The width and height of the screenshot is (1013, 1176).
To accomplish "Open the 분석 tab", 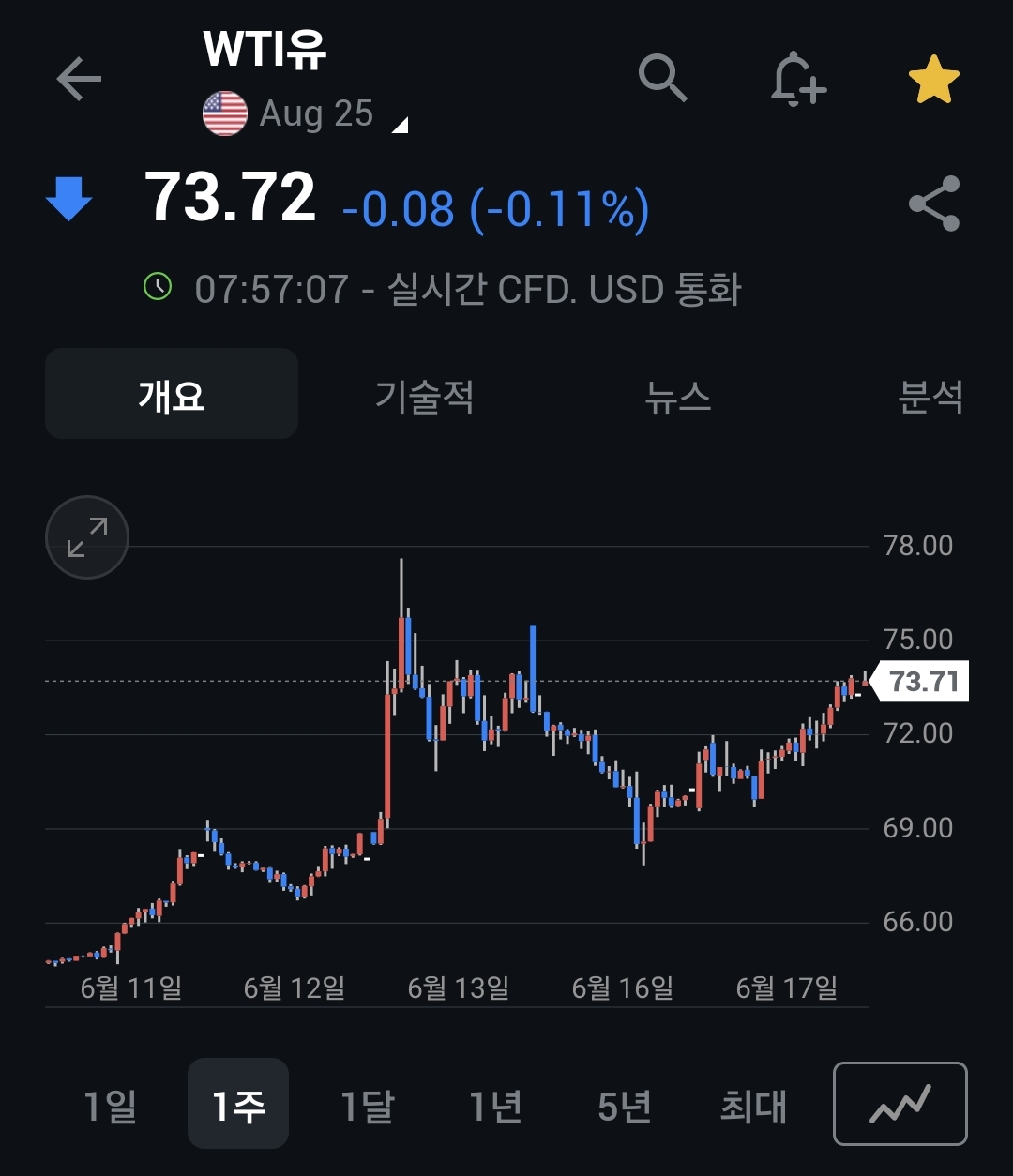I will (930, 396).
